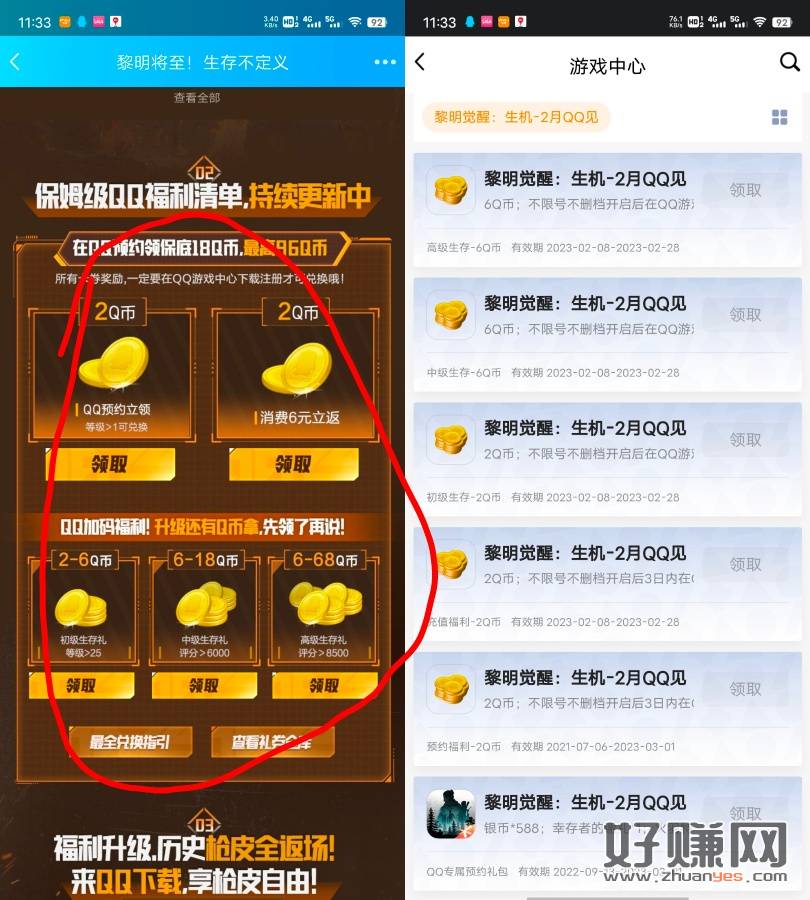Tap 领取 for 预约福利-2Q币 gift
This screenshot has height=900, width=810.
(745, 689)
